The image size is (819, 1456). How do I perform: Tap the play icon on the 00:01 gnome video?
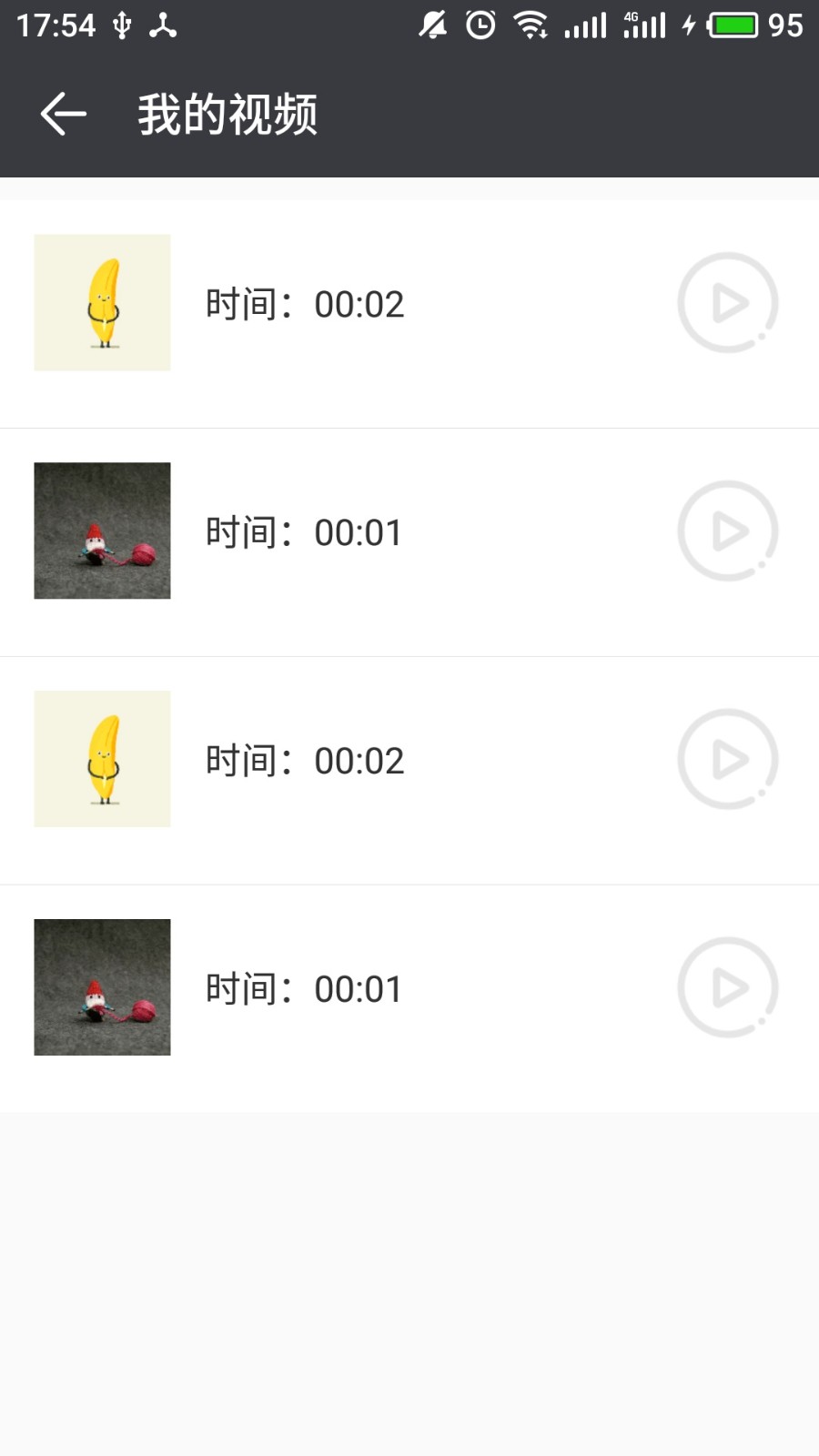pyautogui.click(x=727, y=531)
